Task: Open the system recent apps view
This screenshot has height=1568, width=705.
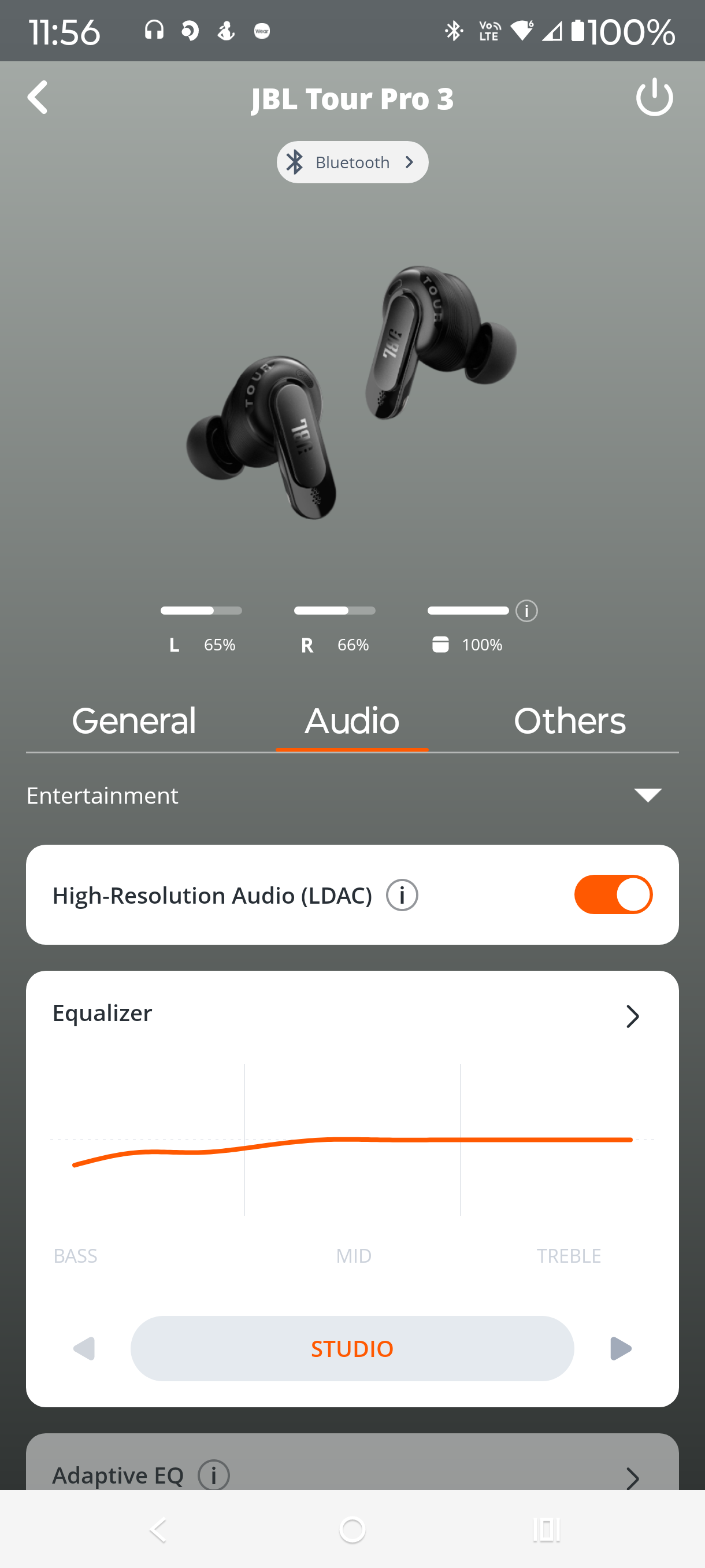Action: click(546, 1530)
